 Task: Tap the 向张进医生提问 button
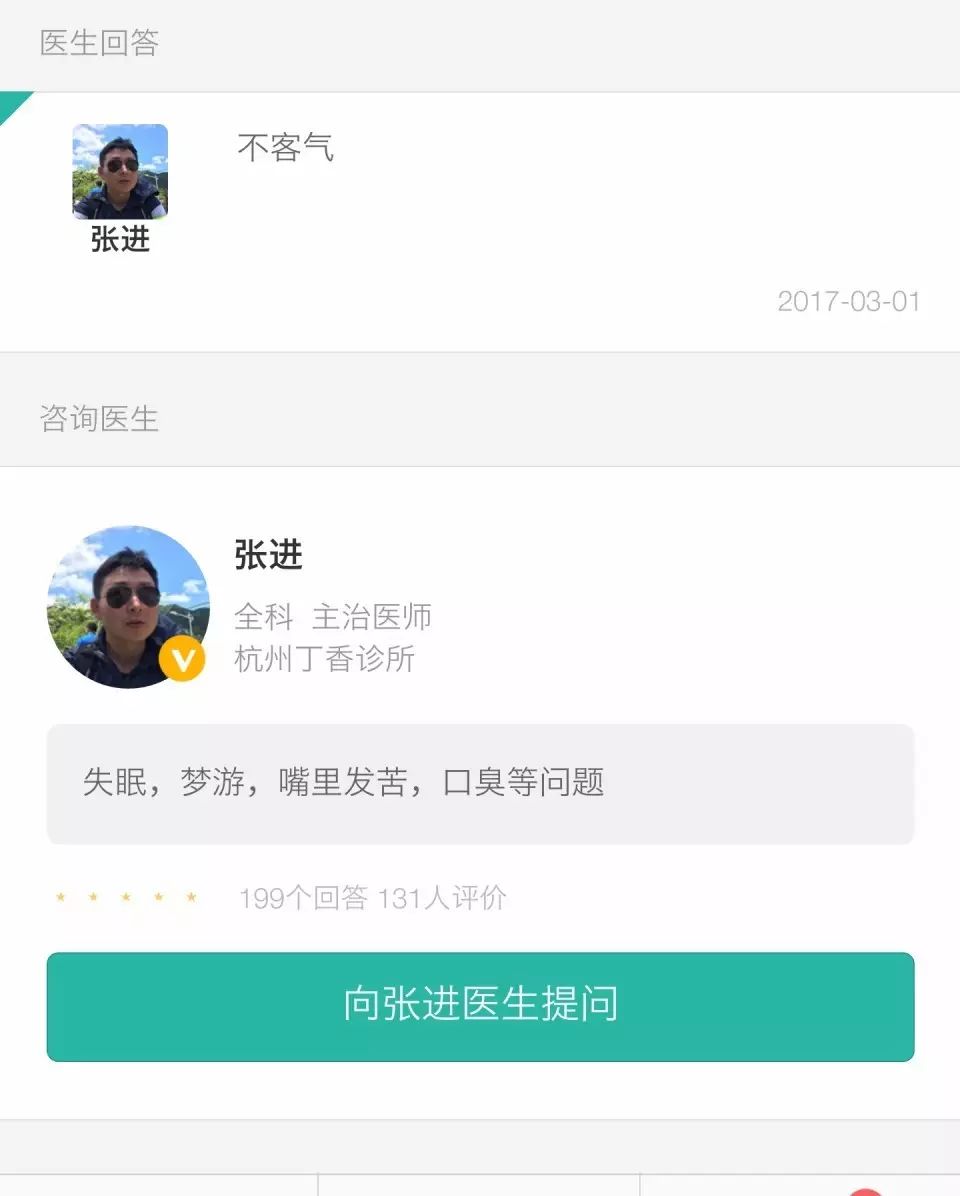click(480, 1006)
